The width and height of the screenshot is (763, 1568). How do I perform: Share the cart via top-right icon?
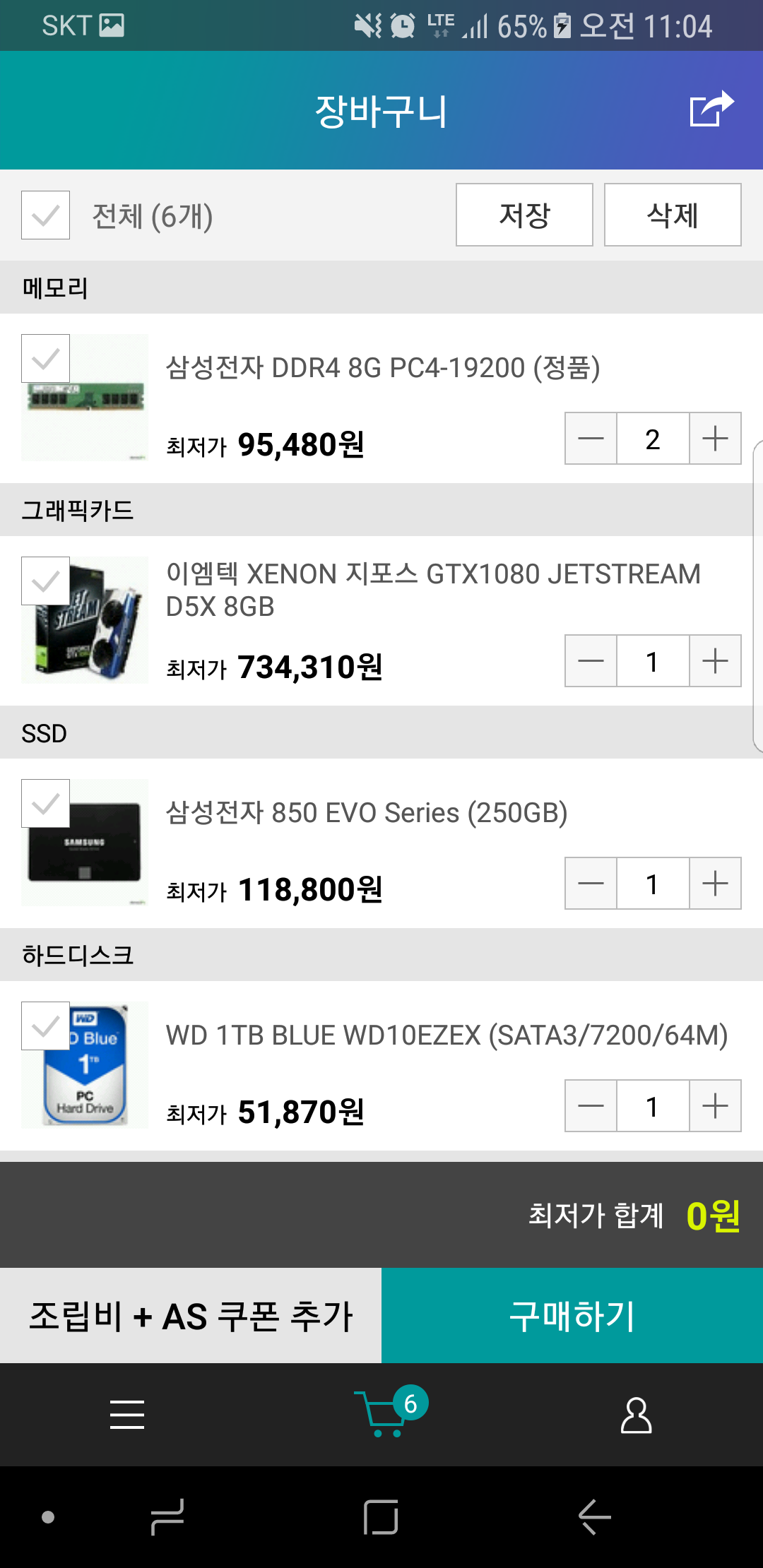tap(711, 109)
